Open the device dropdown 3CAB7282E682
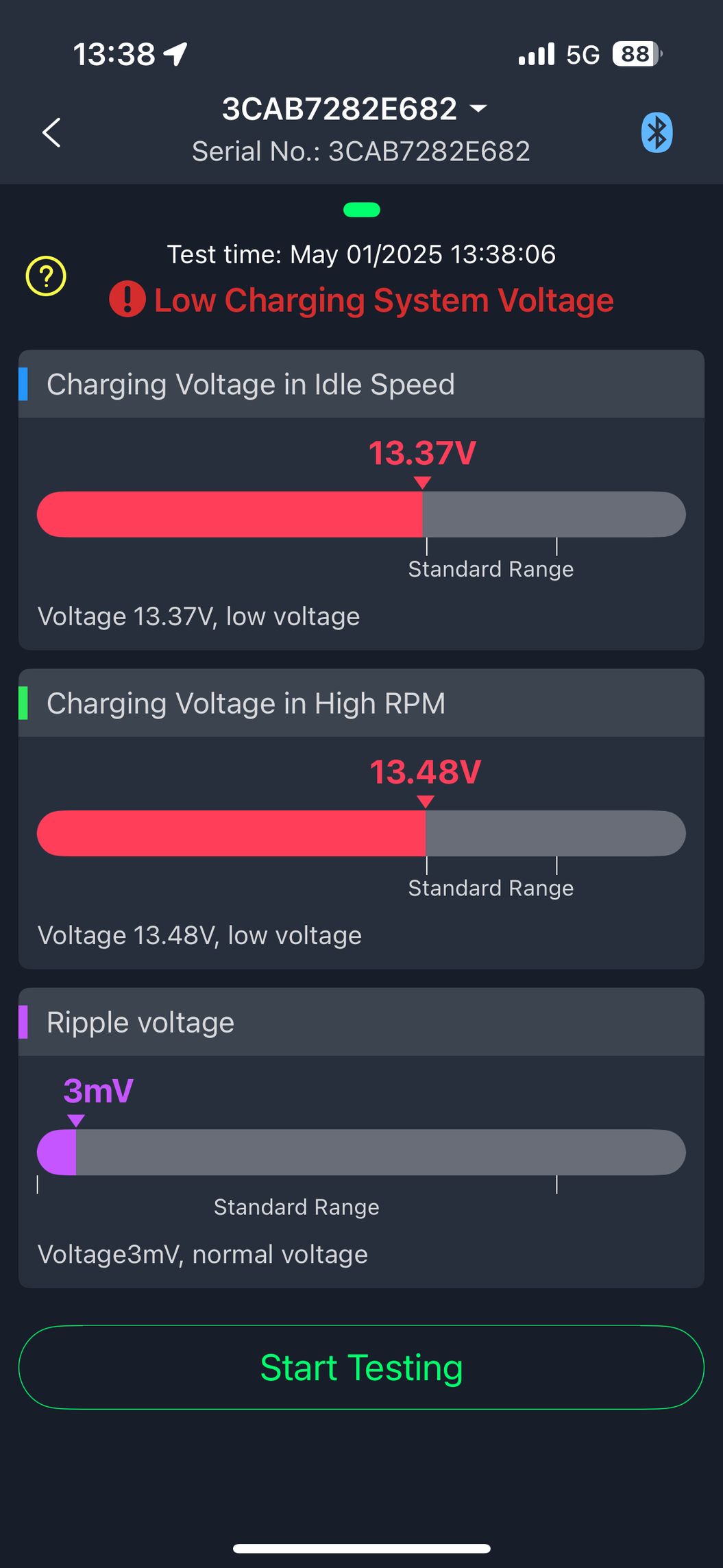This screenshot has height=1568, width=723. (x=355, y=109)
